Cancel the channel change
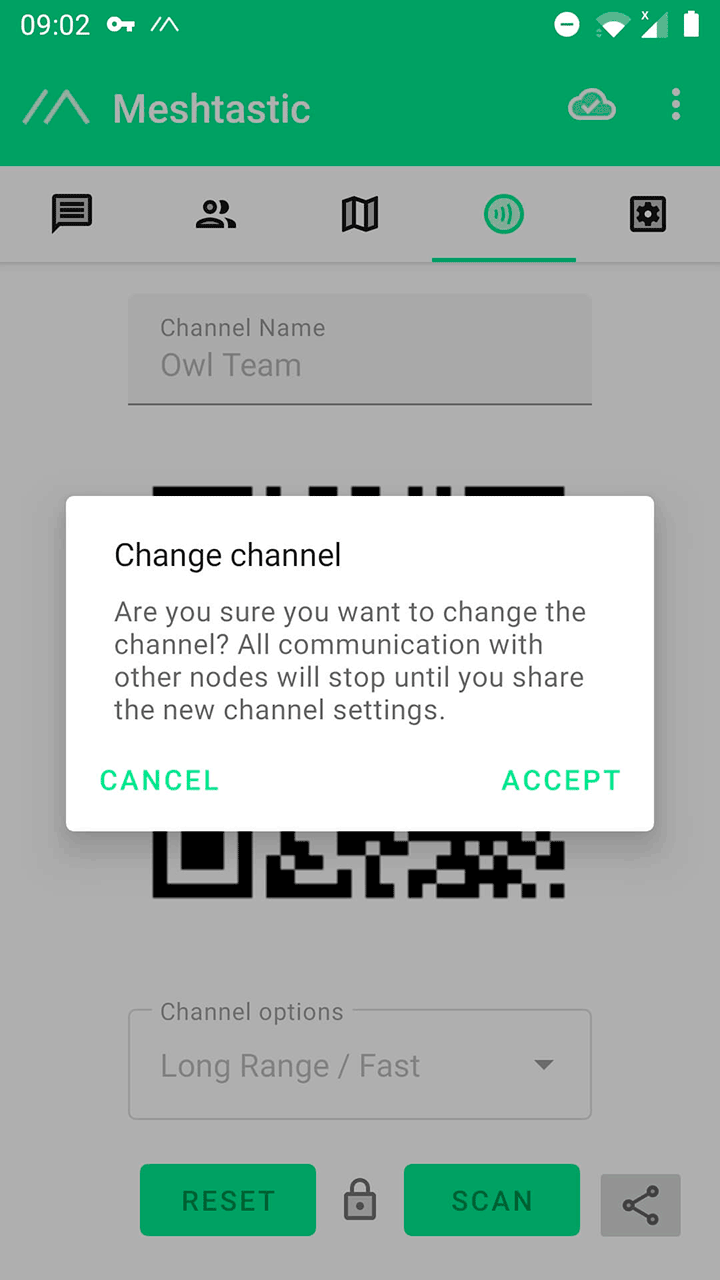 tap(159, 780)
